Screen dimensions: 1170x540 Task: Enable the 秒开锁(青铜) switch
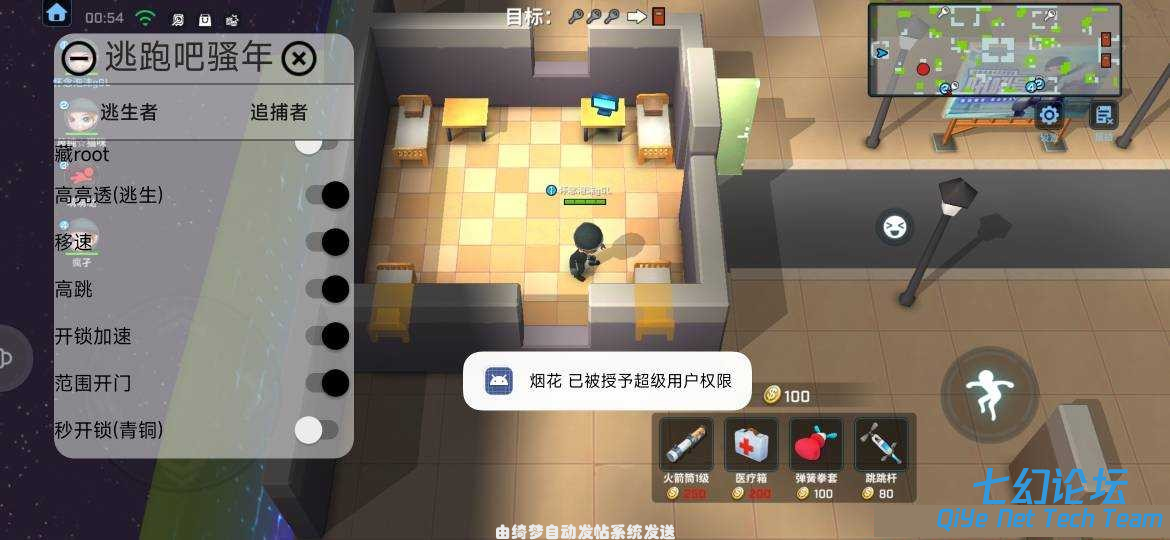(317, 430)
